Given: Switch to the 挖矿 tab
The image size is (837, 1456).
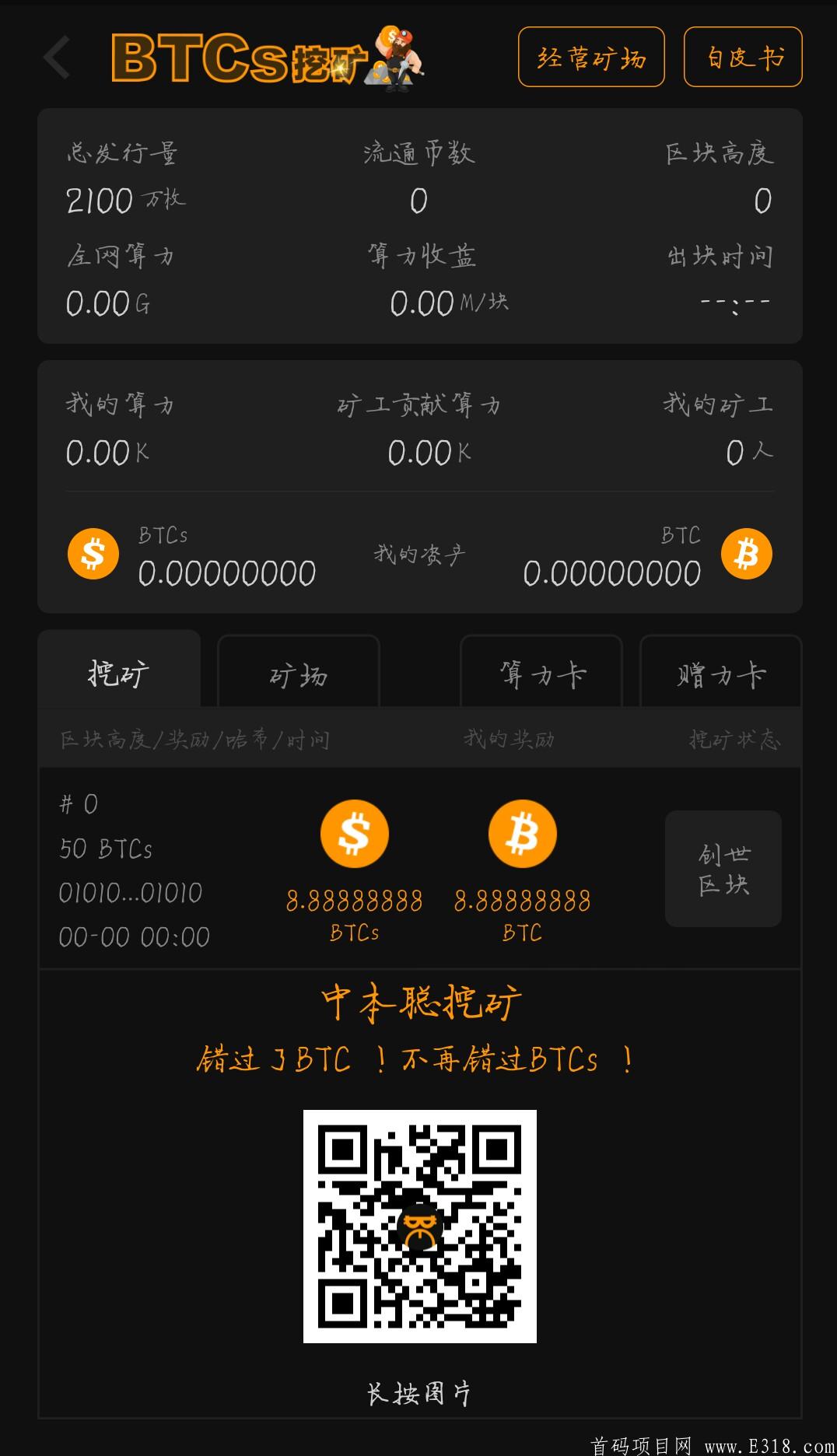Looking at the screenshot, I should [x=119, y=671].
